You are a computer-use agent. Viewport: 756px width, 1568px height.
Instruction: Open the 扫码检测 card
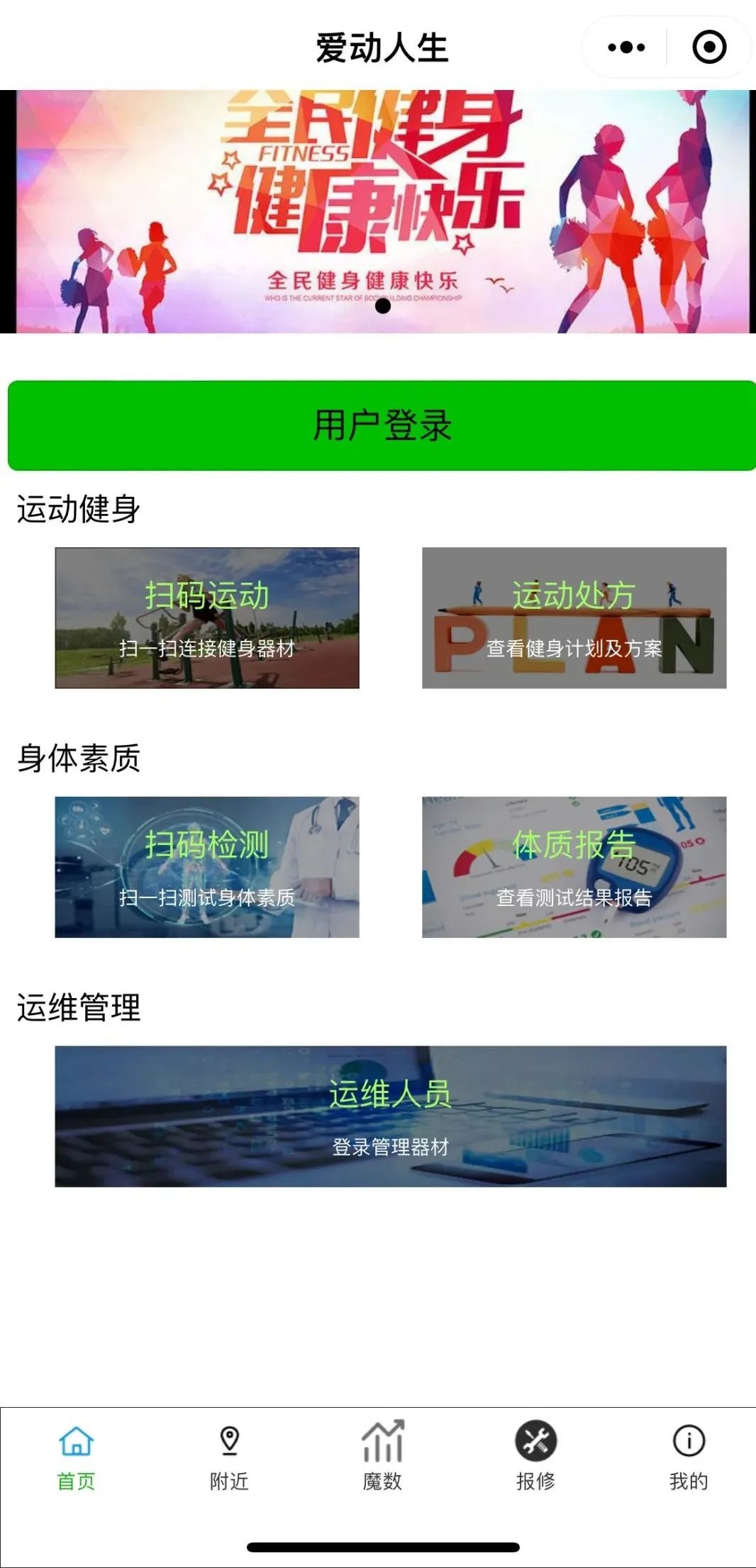tap(207, 867)
